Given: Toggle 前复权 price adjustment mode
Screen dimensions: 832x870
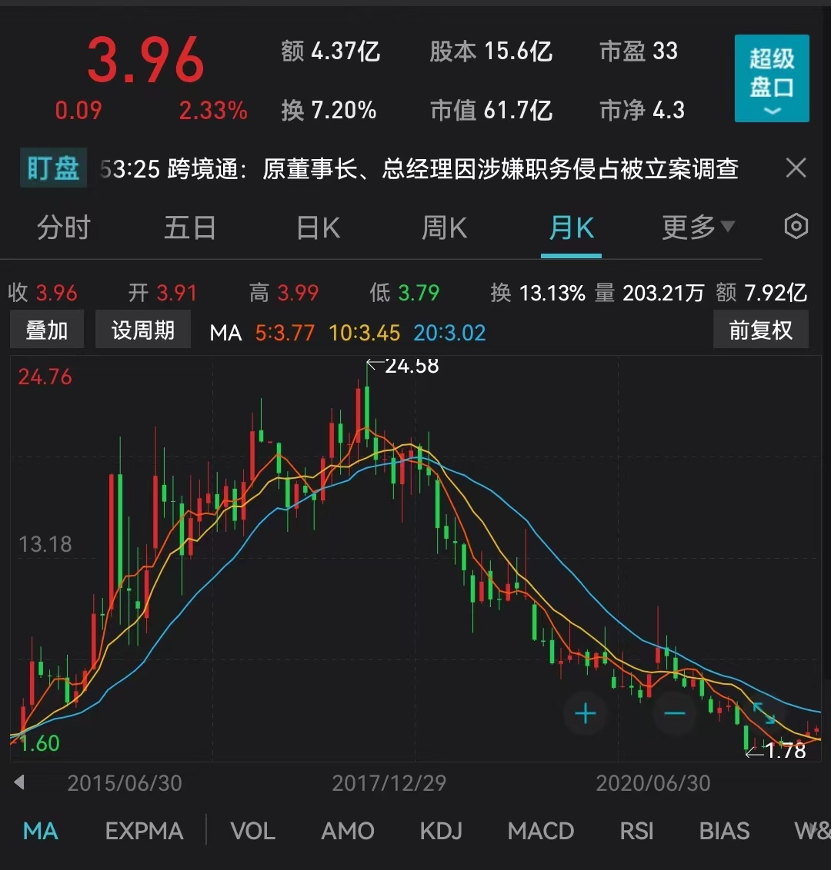Looking at the screenshot, I should point(760,330).
